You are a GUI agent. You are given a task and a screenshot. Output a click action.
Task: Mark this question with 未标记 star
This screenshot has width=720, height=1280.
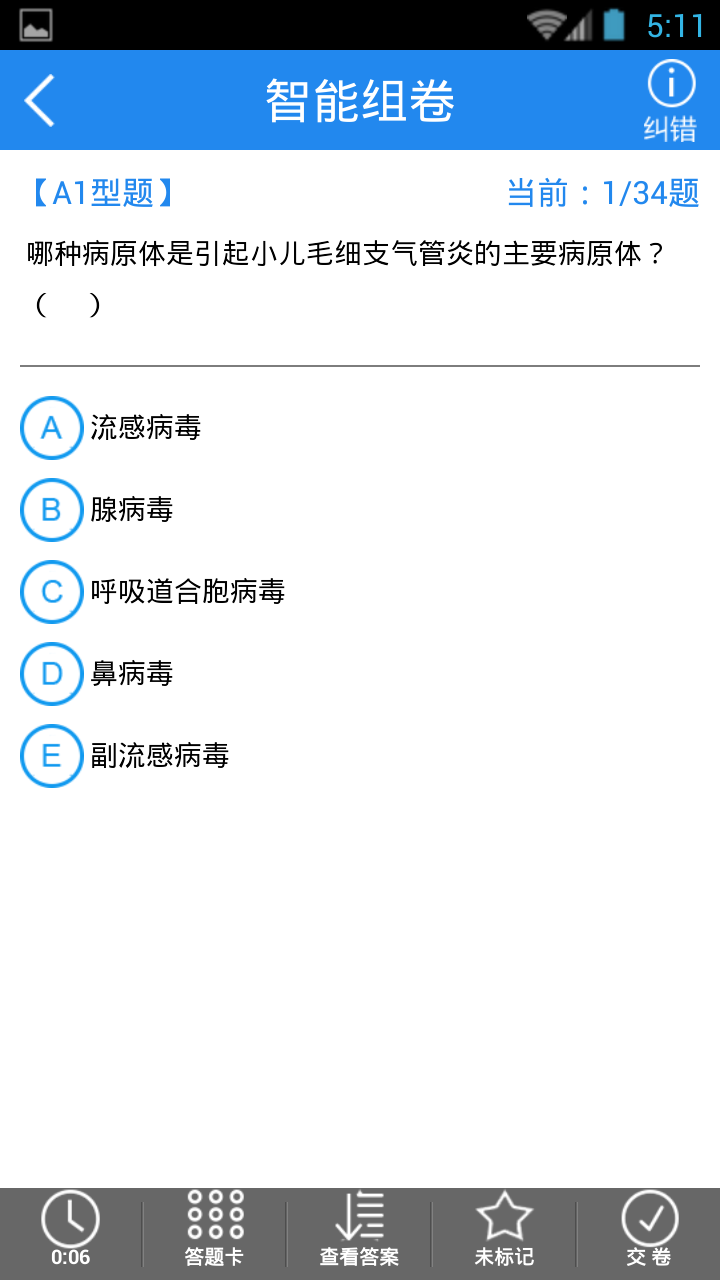tap(504, 1228)
